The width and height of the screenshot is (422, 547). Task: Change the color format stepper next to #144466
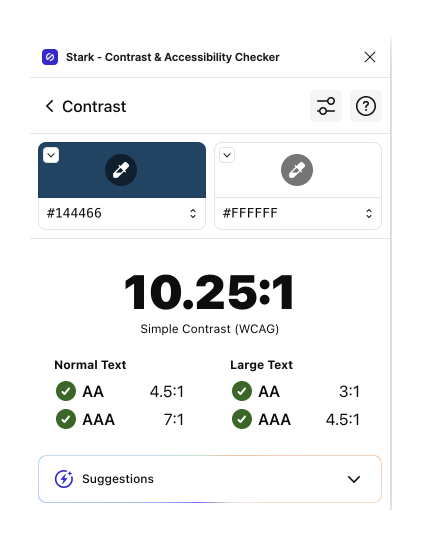[193, 213]
